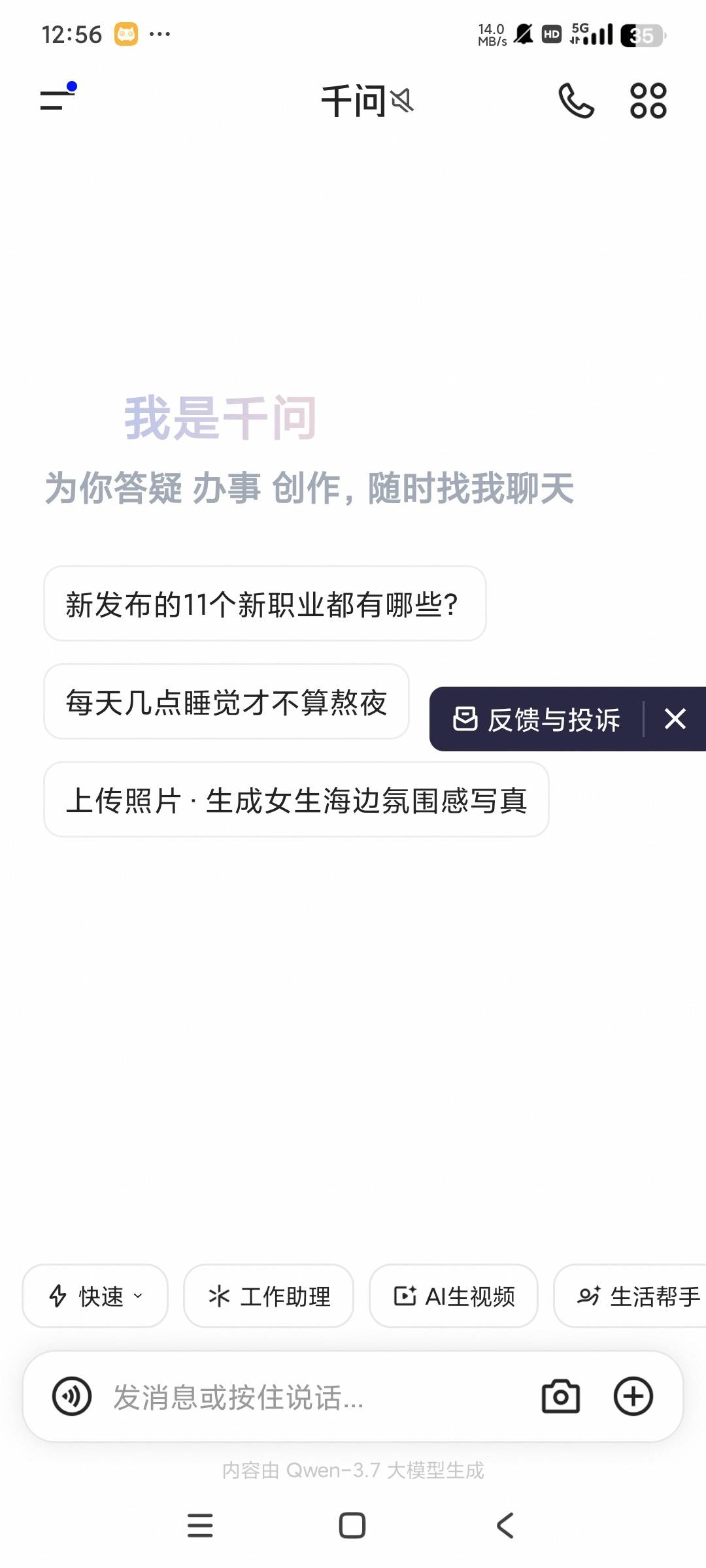Tap the muted speaker icon beside 千问
This screenshot has width=706, height=1568.
coord(401,101)
